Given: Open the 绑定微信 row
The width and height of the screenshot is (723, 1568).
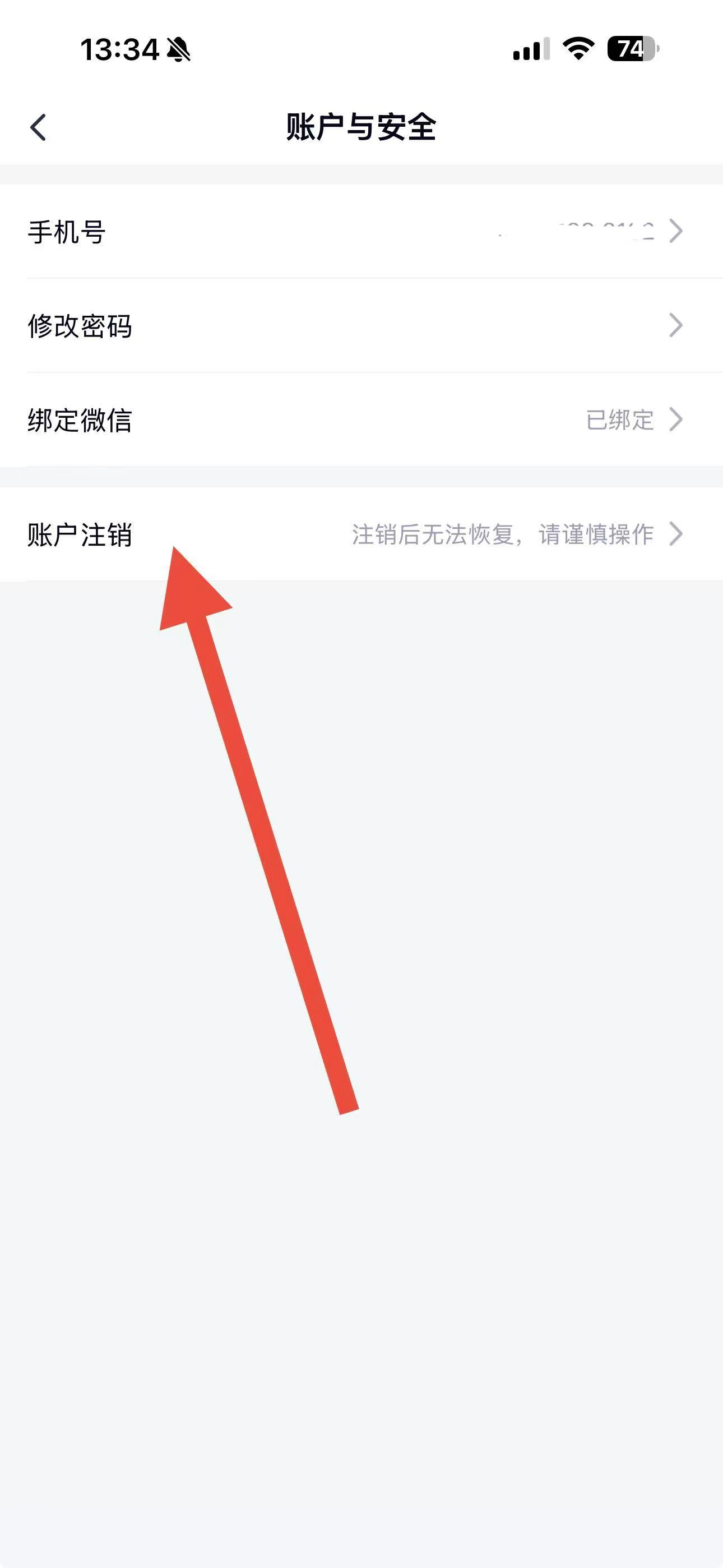Looking at the screenshot, I should pyautogui.click(x=361, y=419).
